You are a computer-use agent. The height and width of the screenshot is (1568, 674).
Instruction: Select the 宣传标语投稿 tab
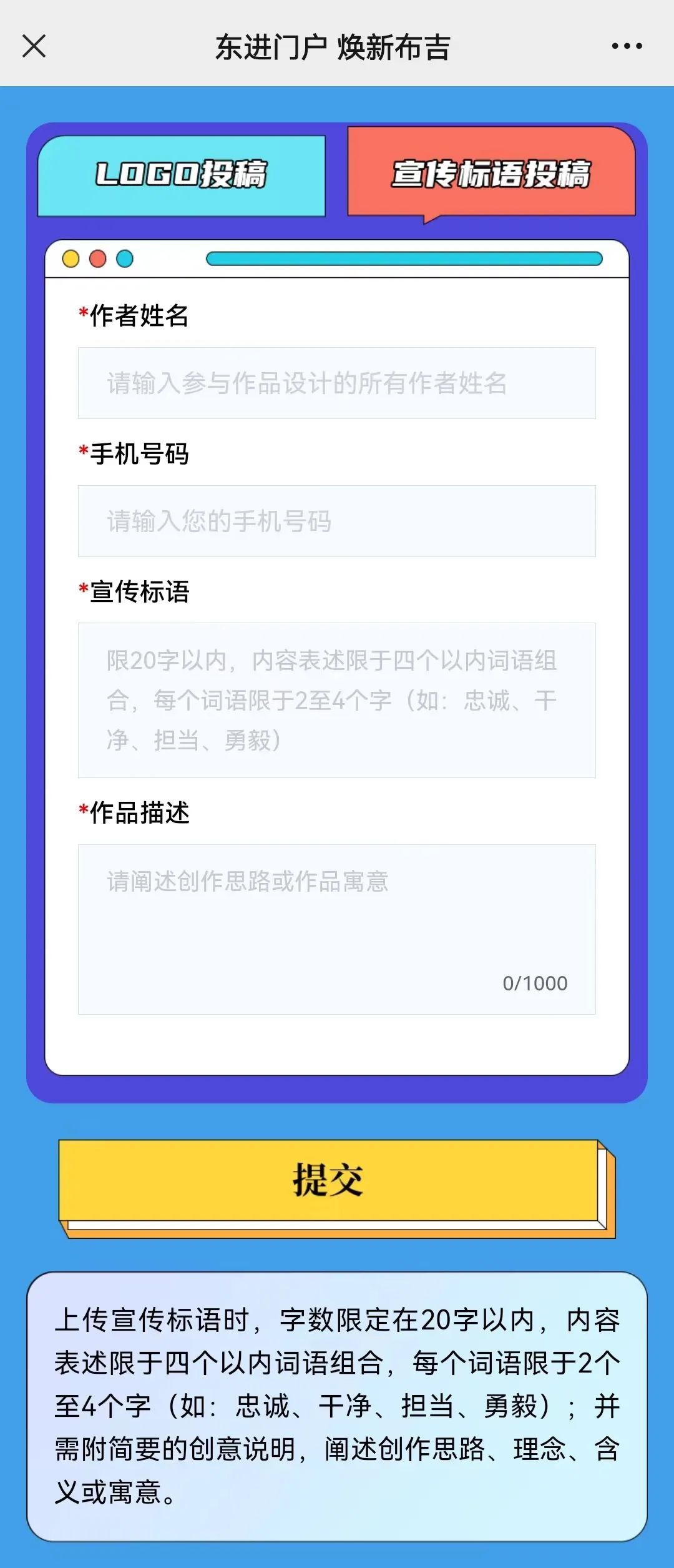click(491, 173)
